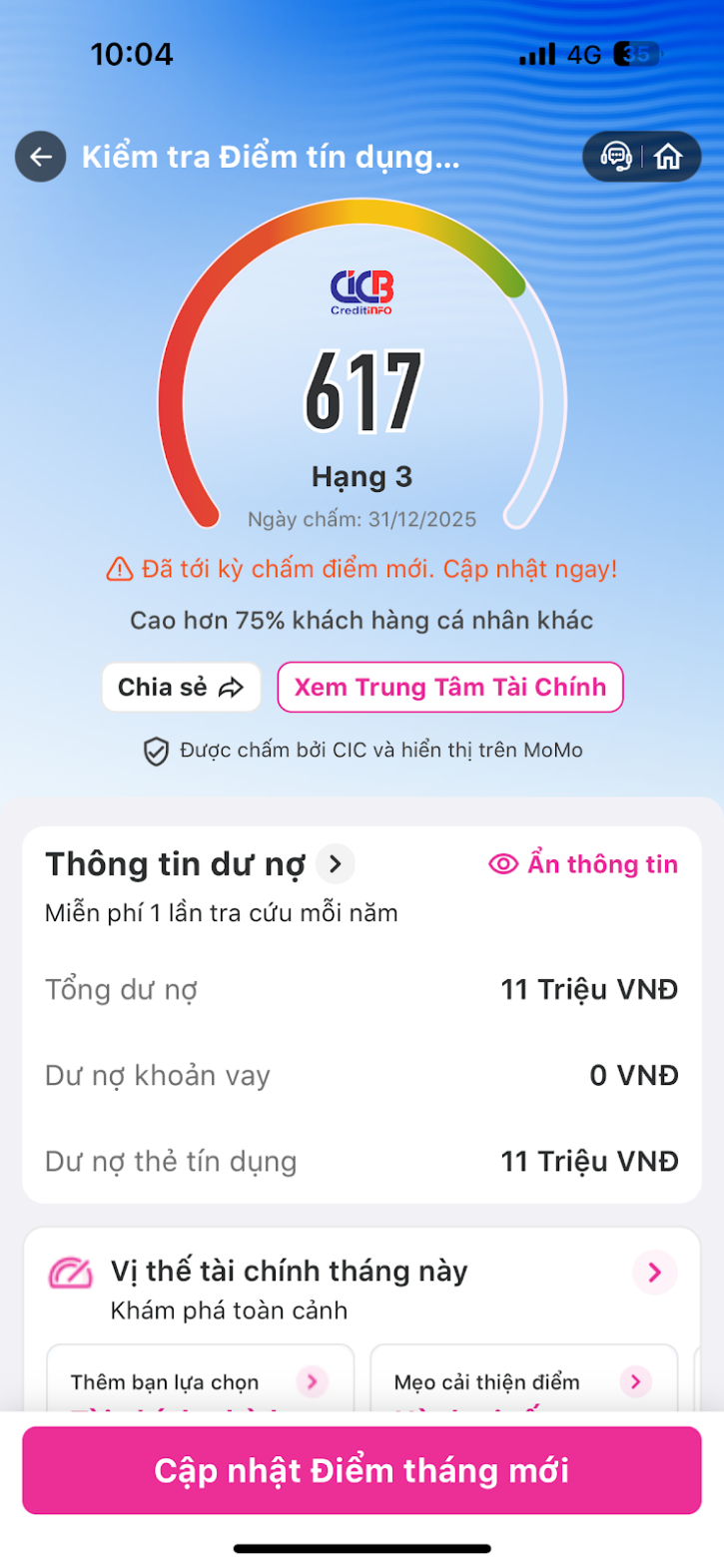Image resolution: width=724 pixels, height=1568 pixels.
Task: Expand Thông tin dư nợ details
Action: (x=336, y=864)
